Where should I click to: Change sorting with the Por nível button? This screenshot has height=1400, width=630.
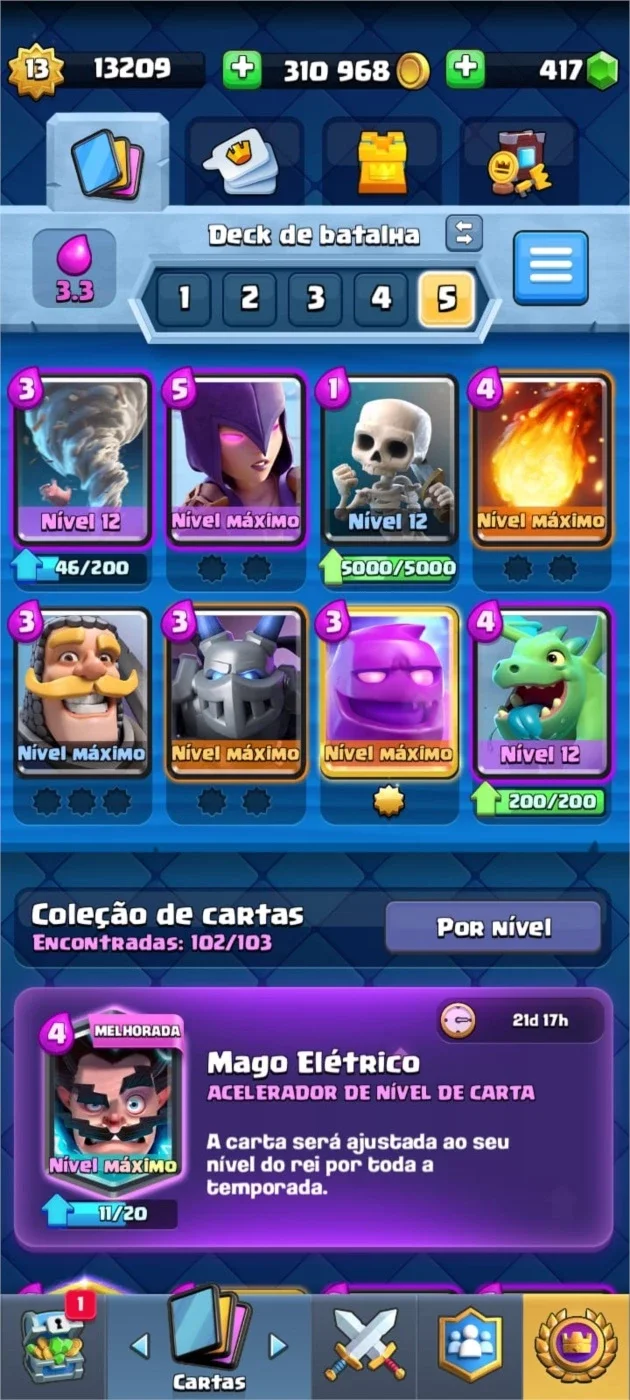[494, 927]
